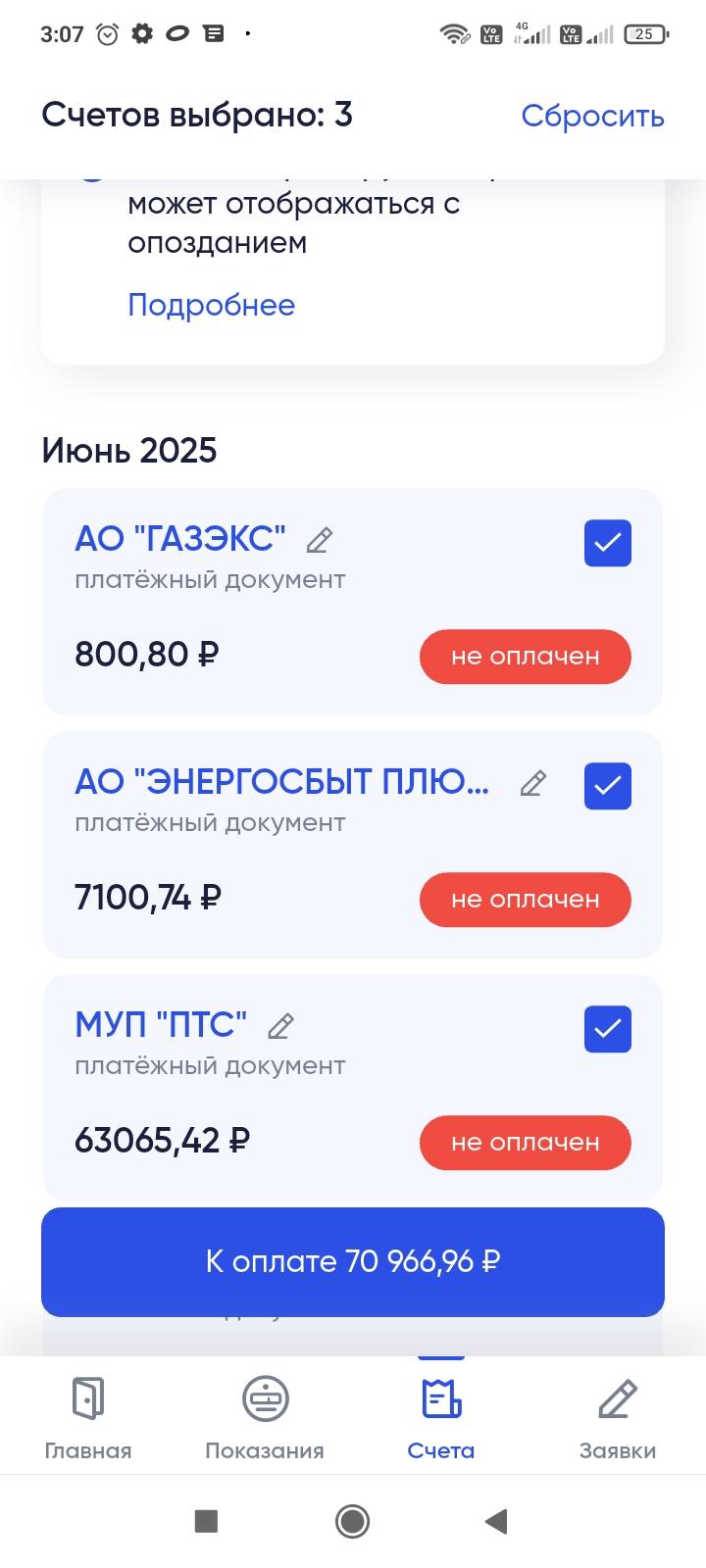Tap the Счета receipt icon
This screenshot has width=706, height=1568.
coord(440,1399)
